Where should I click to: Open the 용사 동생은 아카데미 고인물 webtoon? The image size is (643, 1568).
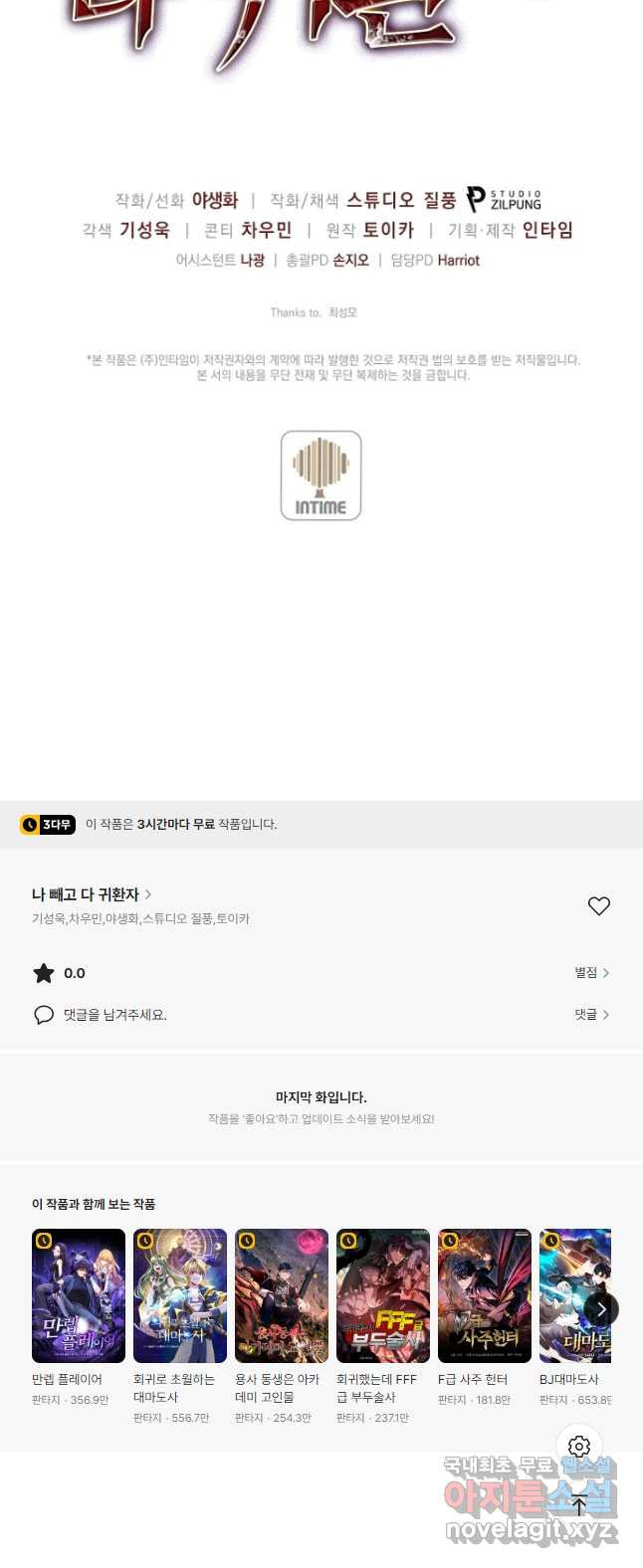282,1295
